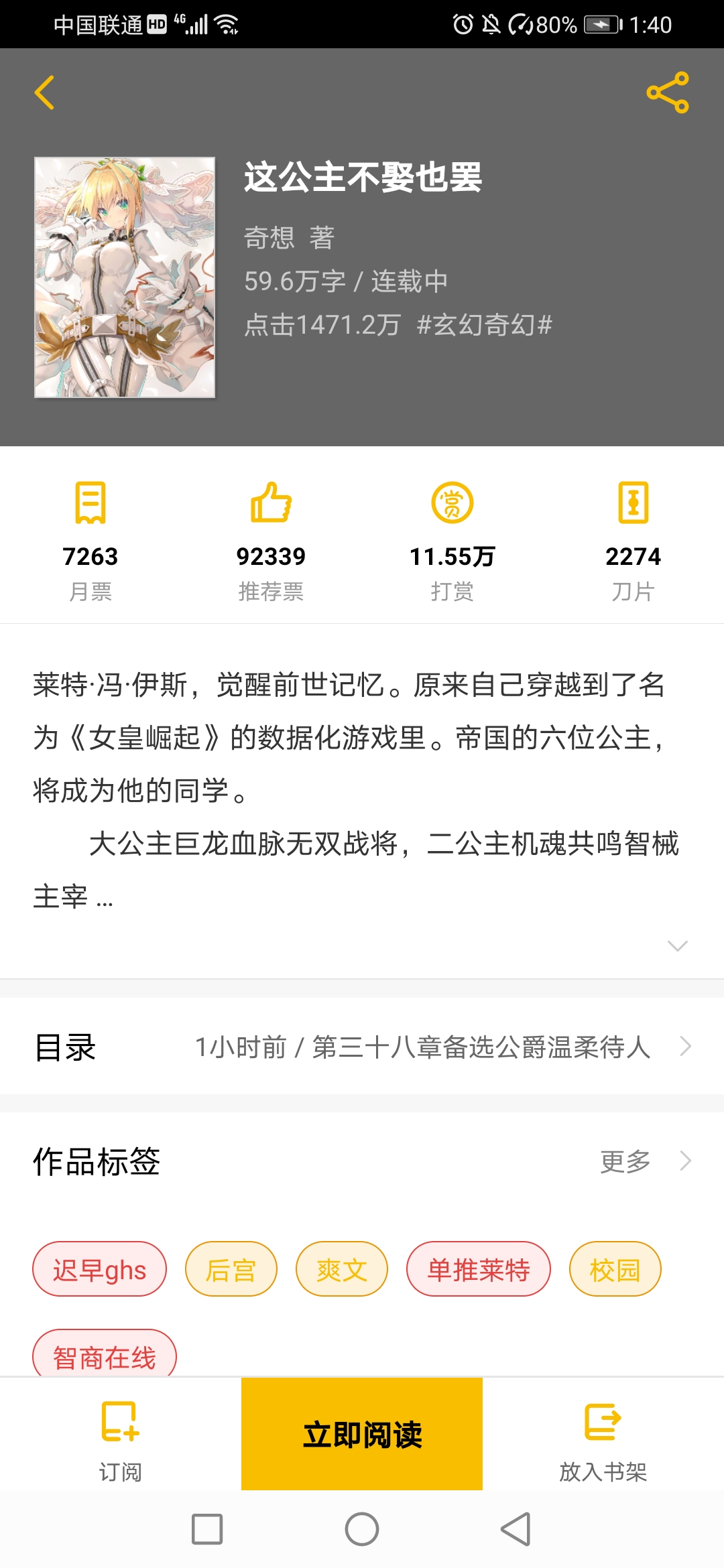
Task: Tap the 爽文 tag chip
Action: click(x=342, y=1270)
